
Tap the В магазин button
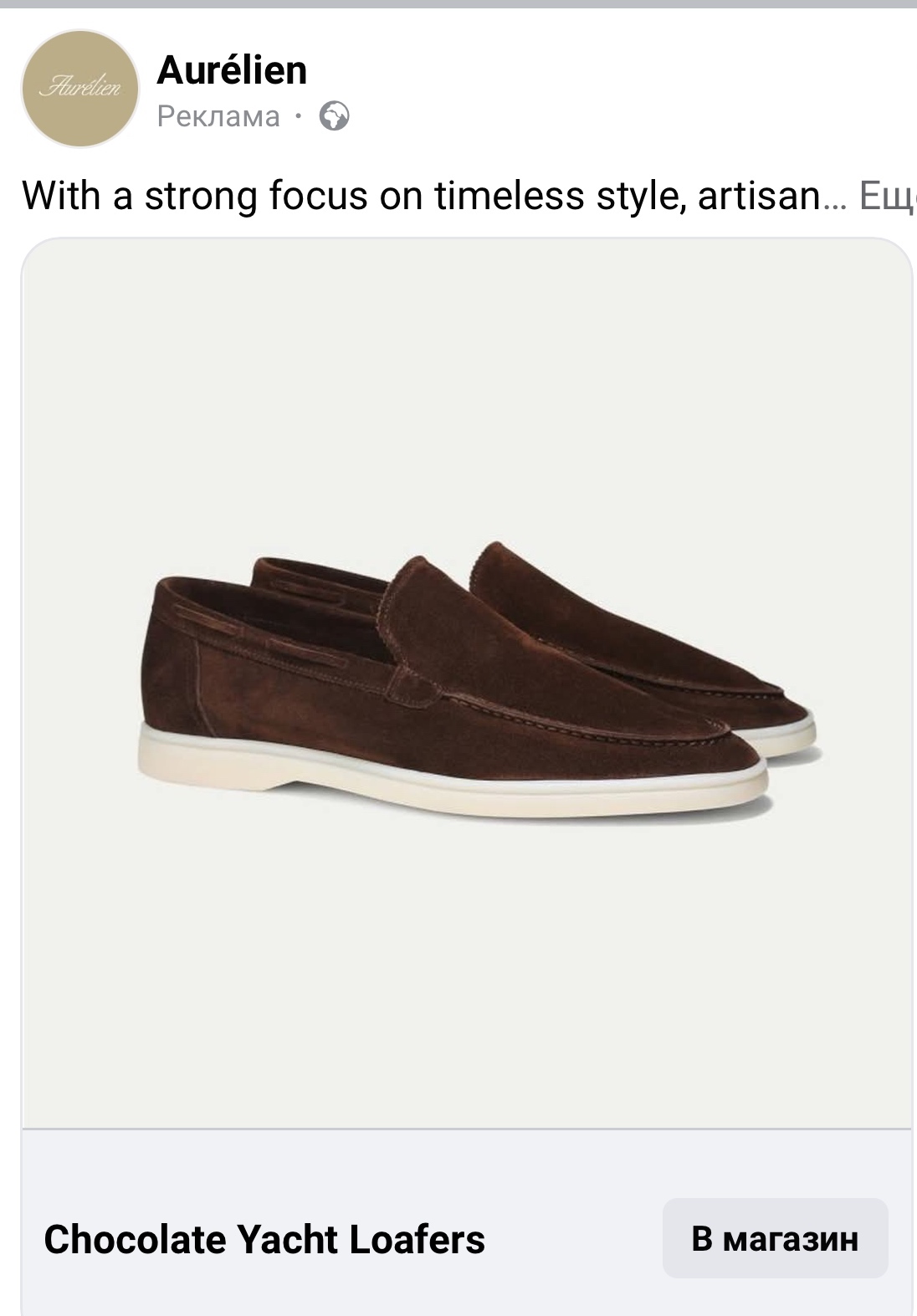(x=775, y=1238)
